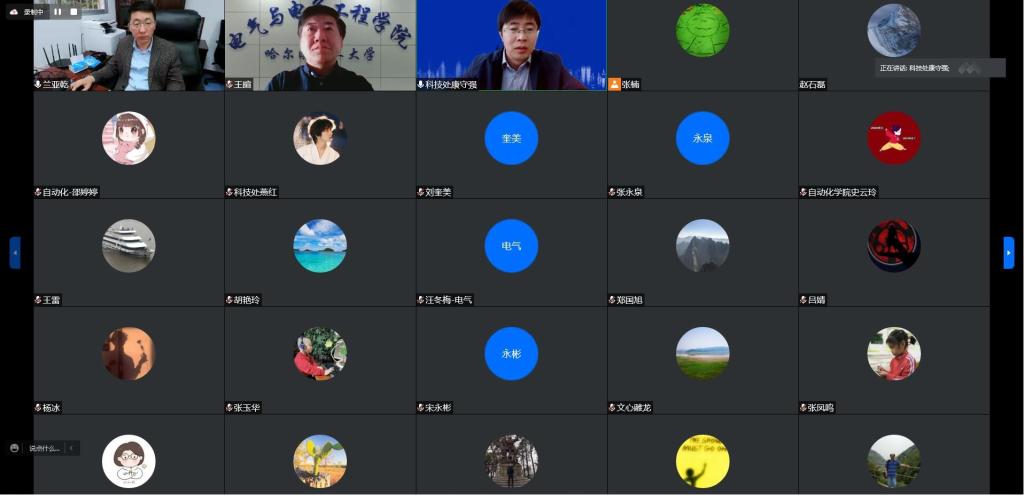Stop the meeting recording
This screenshot has width=1024, height=495.
click(x=73, y=12)
